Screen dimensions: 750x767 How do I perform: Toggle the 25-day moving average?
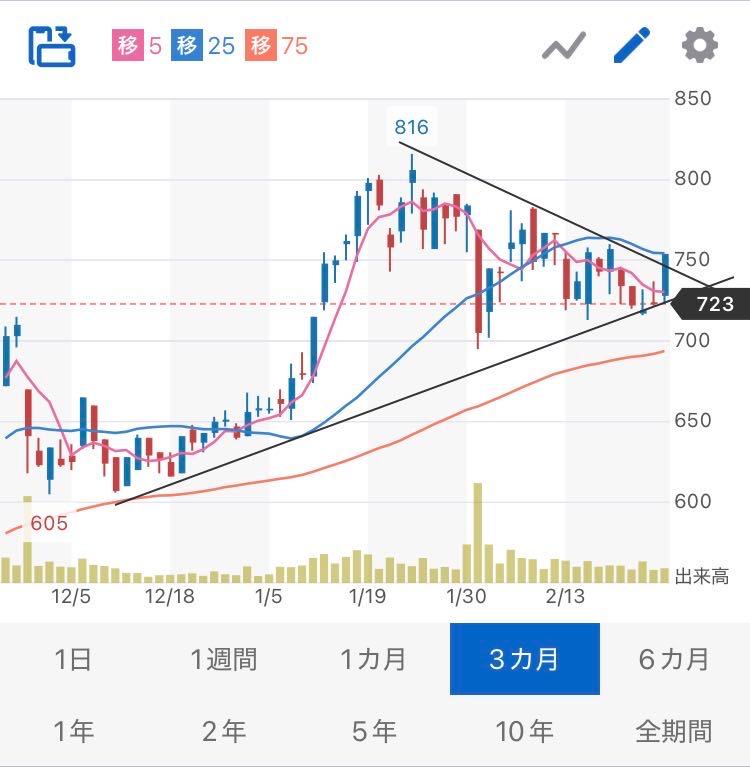tap(204, 46)
